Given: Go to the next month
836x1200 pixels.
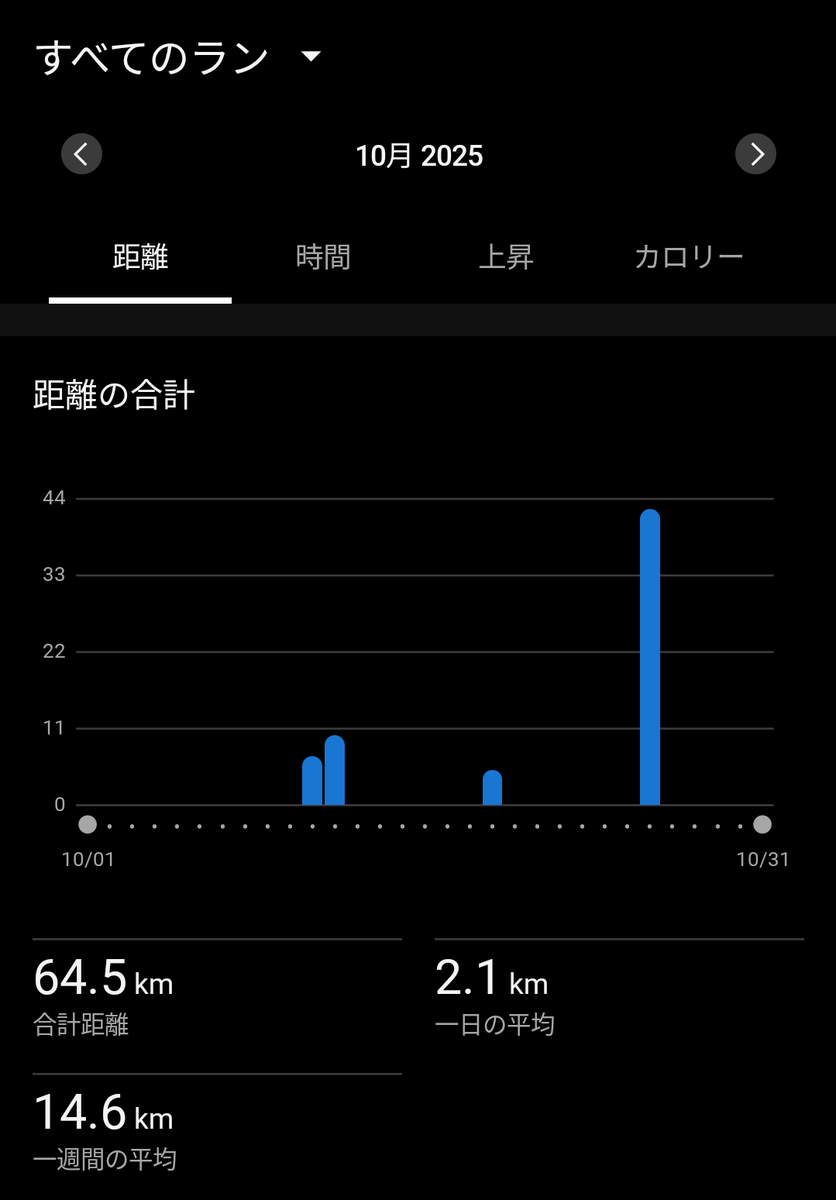Looking at the screenshot, I should click(x=756, y=154).
